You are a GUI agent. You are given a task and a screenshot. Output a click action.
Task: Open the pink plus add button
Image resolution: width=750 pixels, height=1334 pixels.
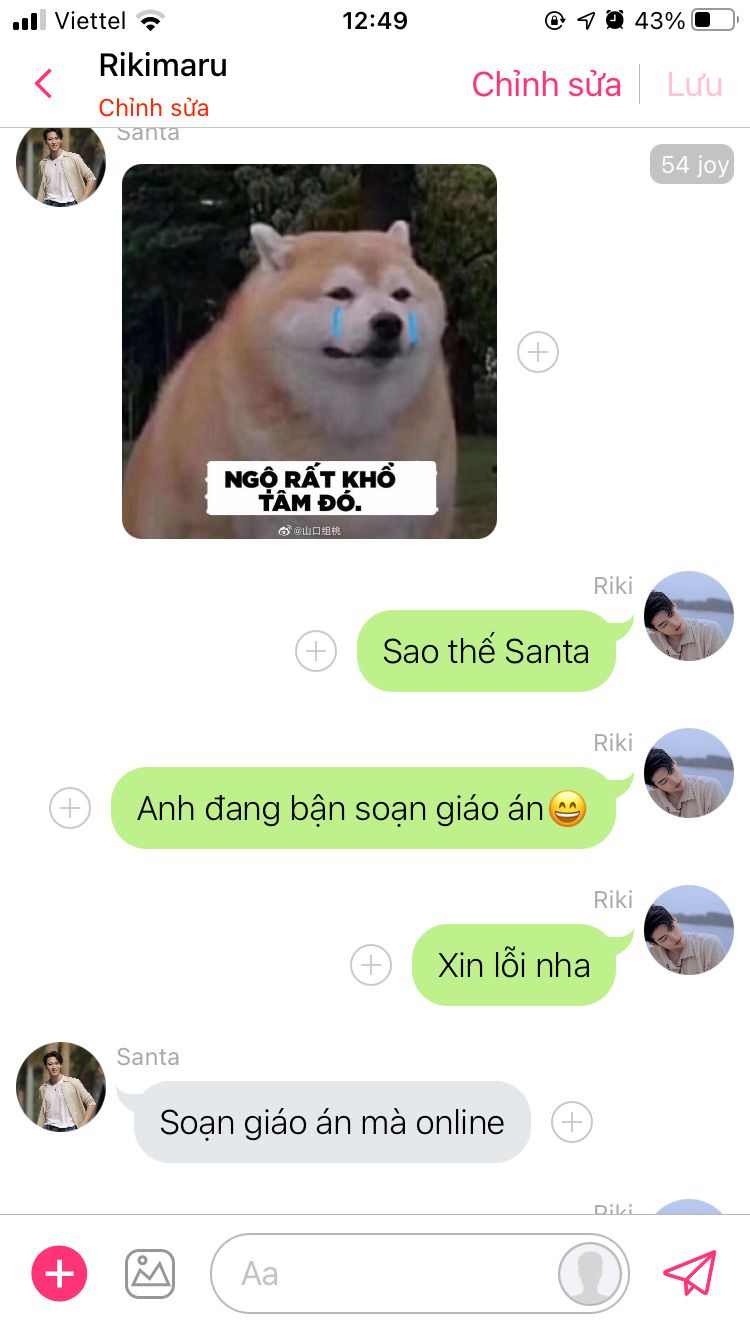(x=60, y=1274)
